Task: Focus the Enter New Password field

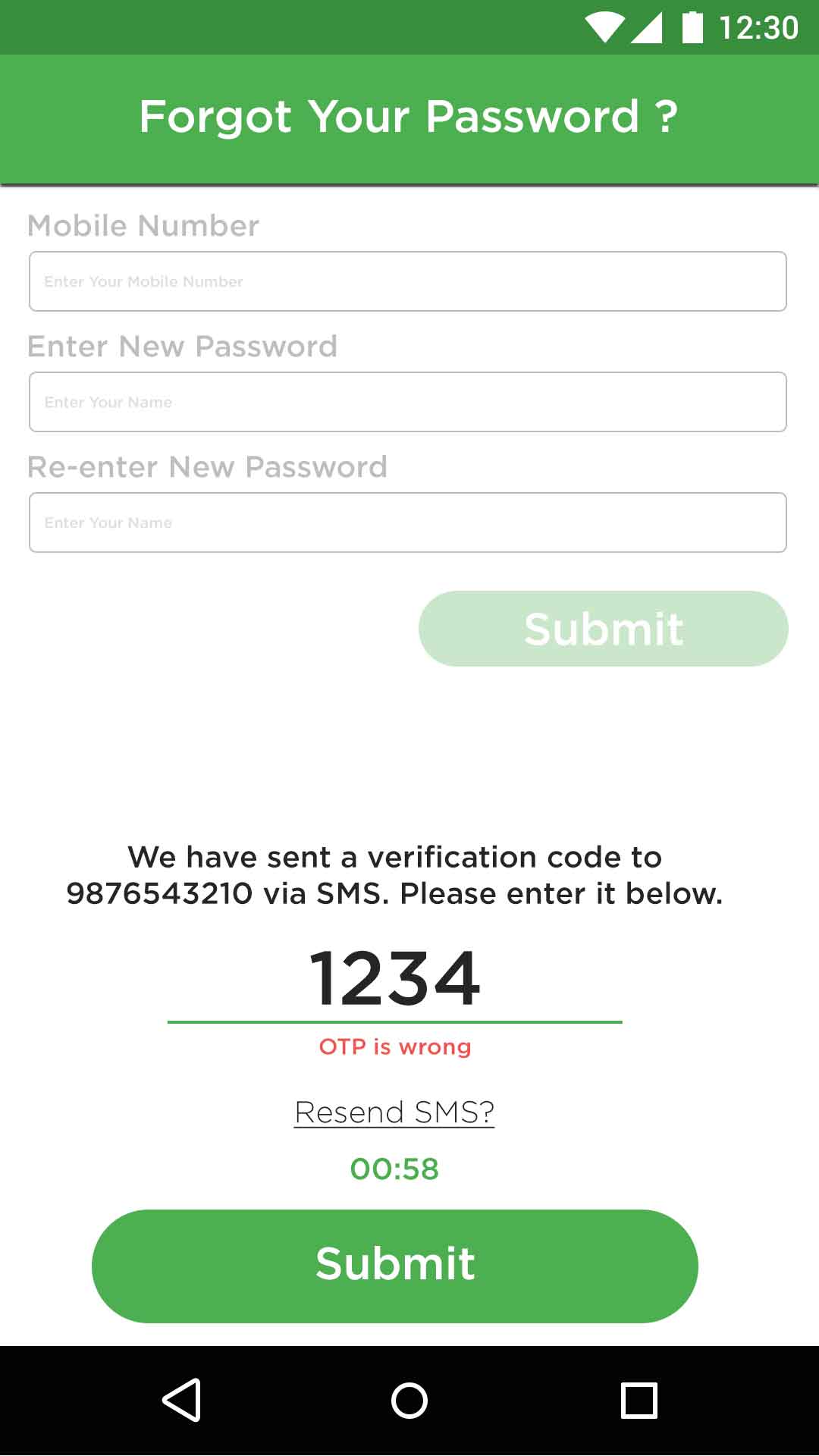Action: tap(408, 402)
